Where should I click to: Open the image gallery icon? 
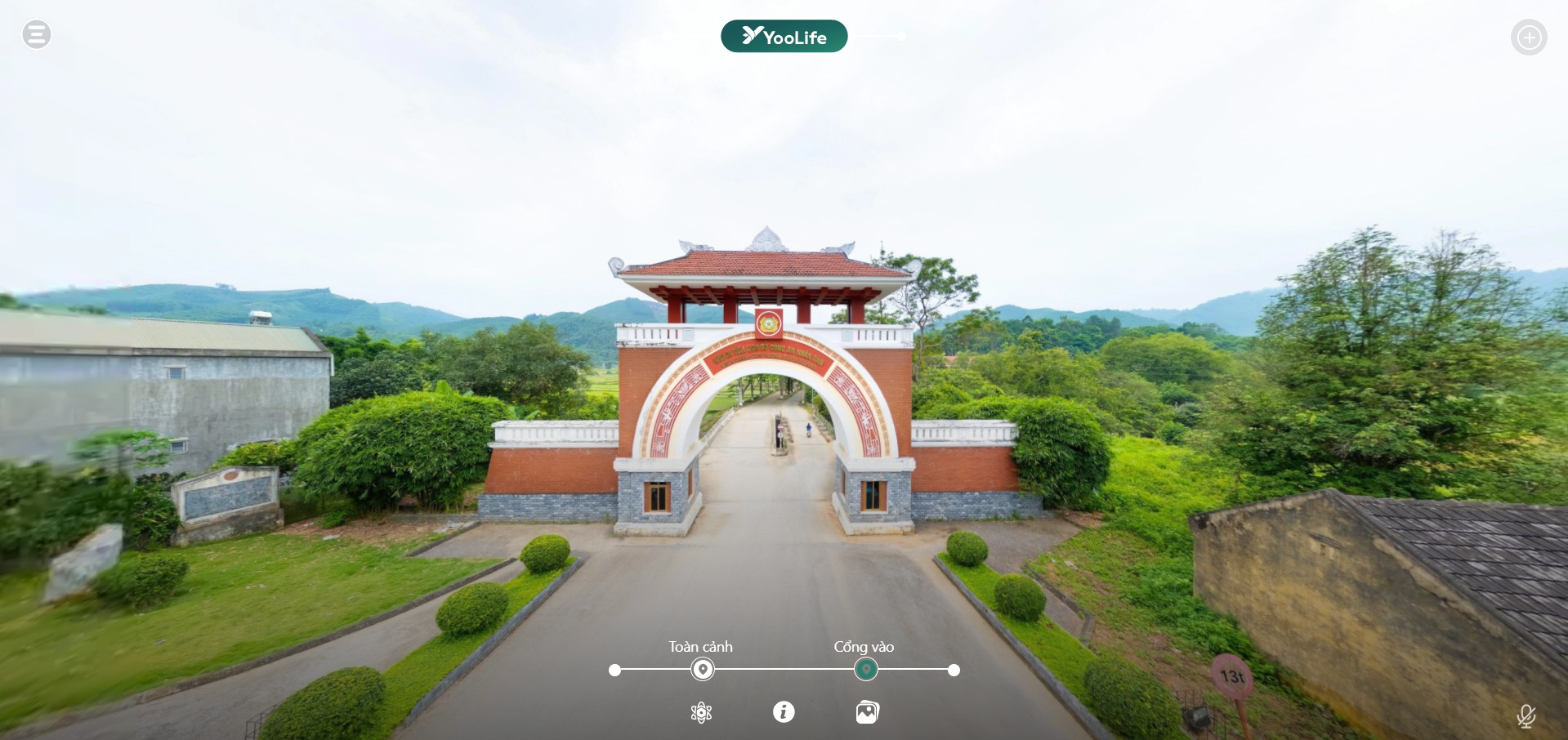pos(867,712)
